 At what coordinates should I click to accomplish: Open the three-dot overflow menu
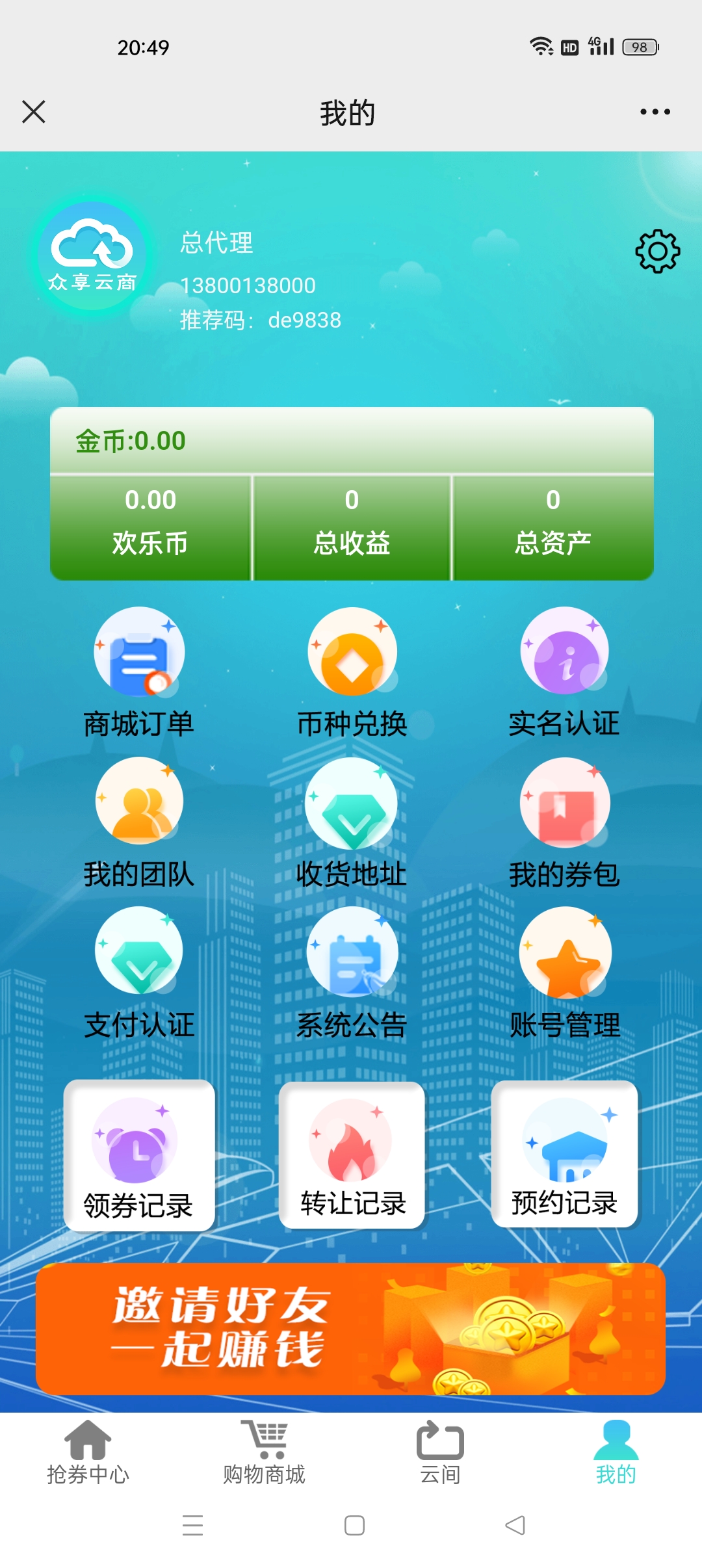click(x=655, y=112)
